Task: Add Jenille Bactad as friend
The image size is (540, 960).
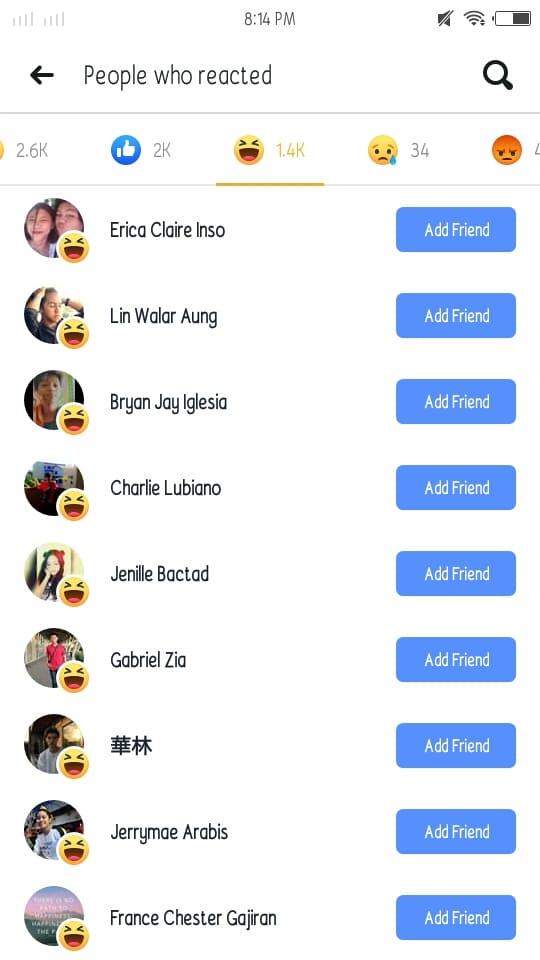Action: 456,574
